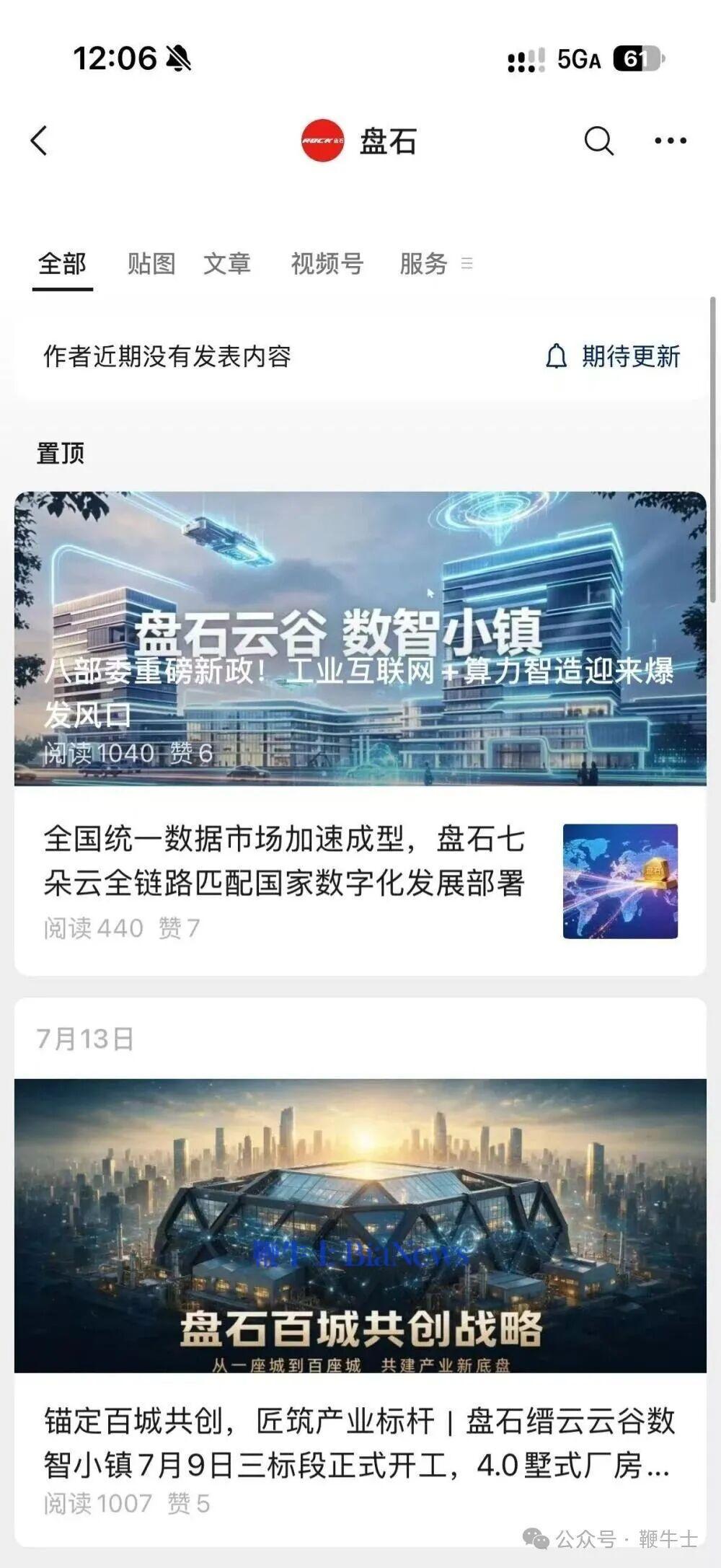Switch to the 文章 tab
The image size is (721, 1568).
(227, 264)
